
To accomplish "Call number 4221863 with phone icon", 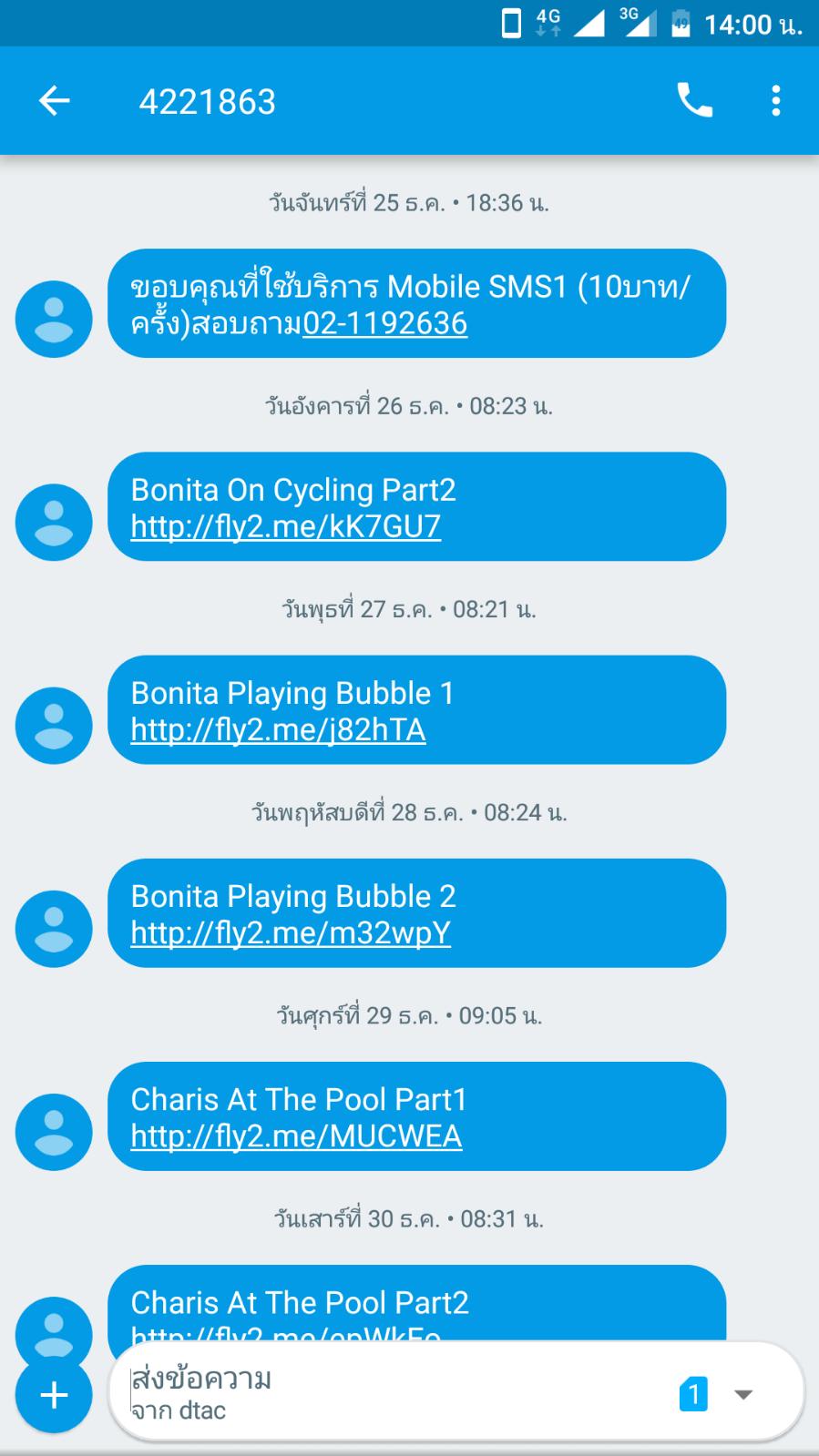I will click(x=694, y=100).
